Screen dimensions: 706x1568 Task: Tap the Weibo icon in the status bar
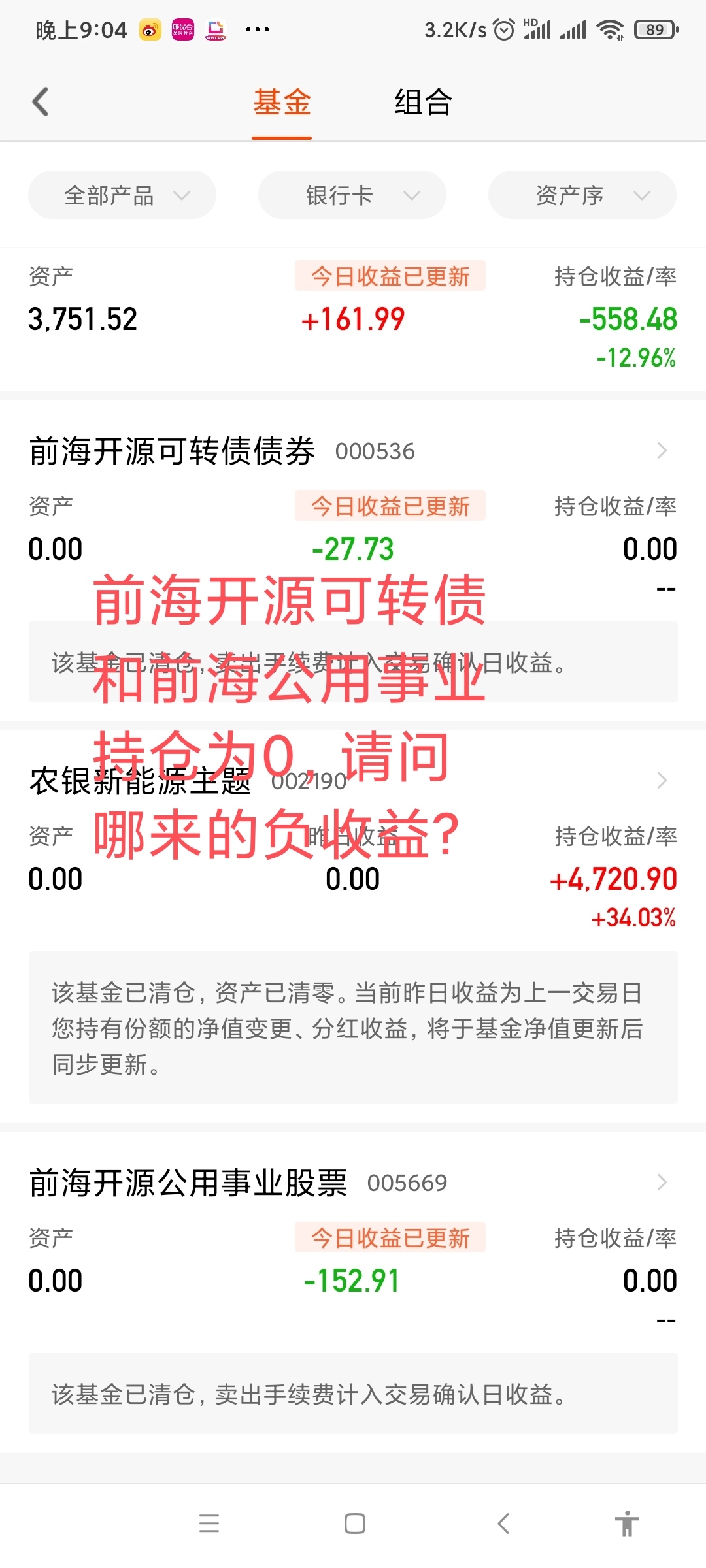(x=149, y=29)
